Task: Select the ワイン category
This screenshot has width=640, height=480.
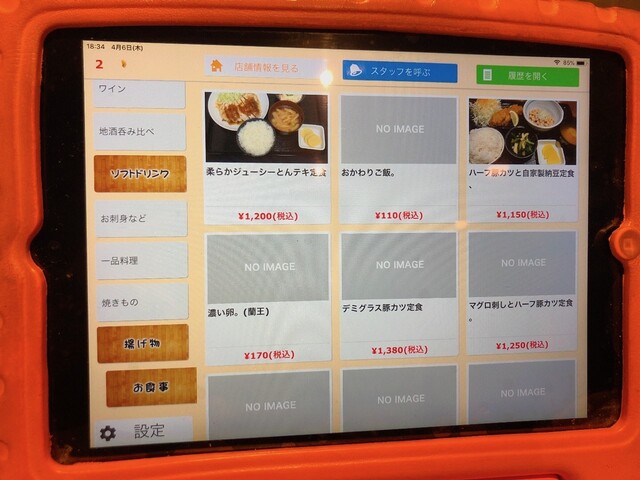Action: pyautogui.click(x=140, y=92)
